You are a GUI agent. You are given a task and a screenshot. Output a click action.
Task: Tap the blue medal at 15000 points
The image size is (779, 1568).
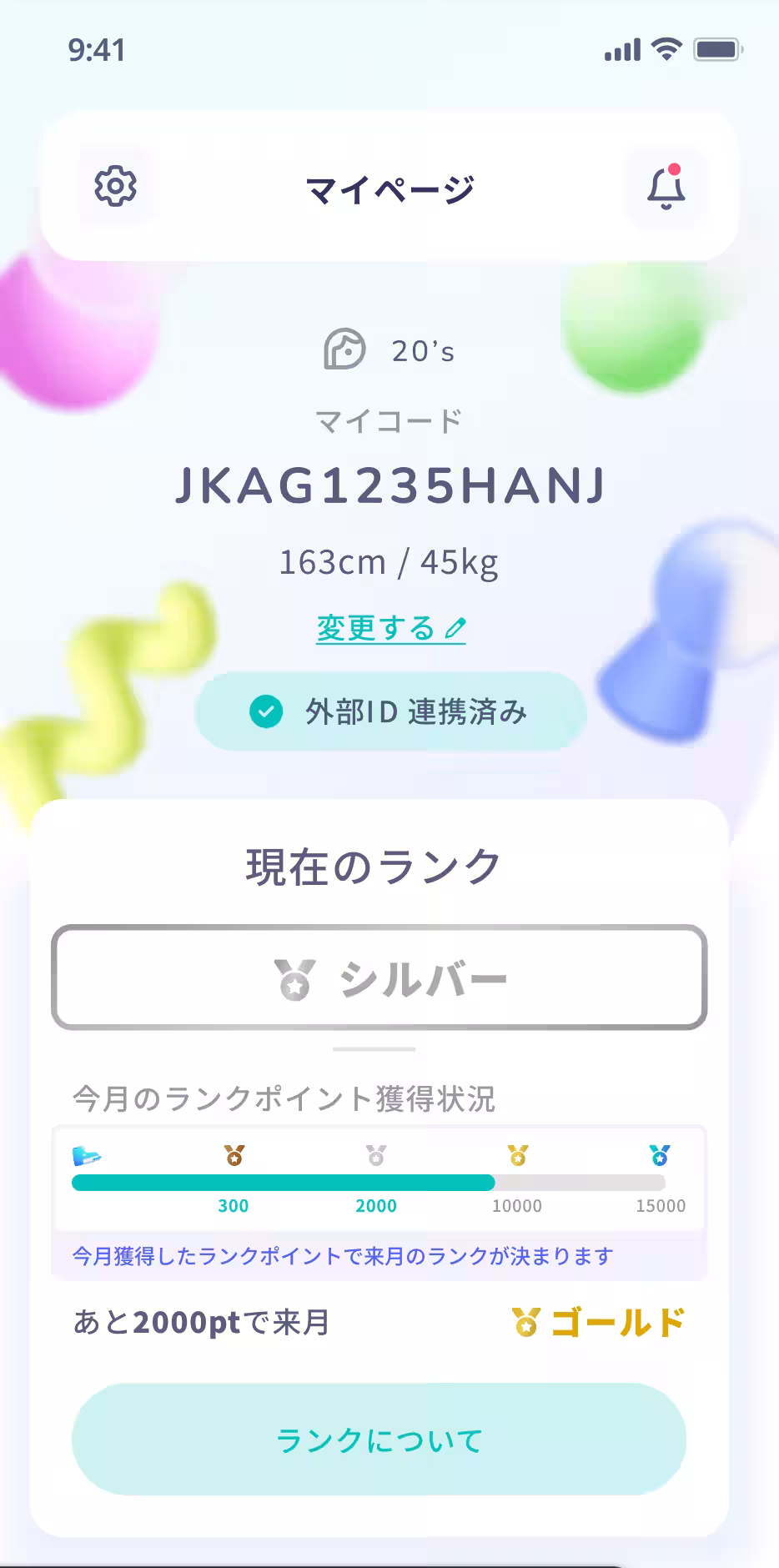[x=661, y=1156]
